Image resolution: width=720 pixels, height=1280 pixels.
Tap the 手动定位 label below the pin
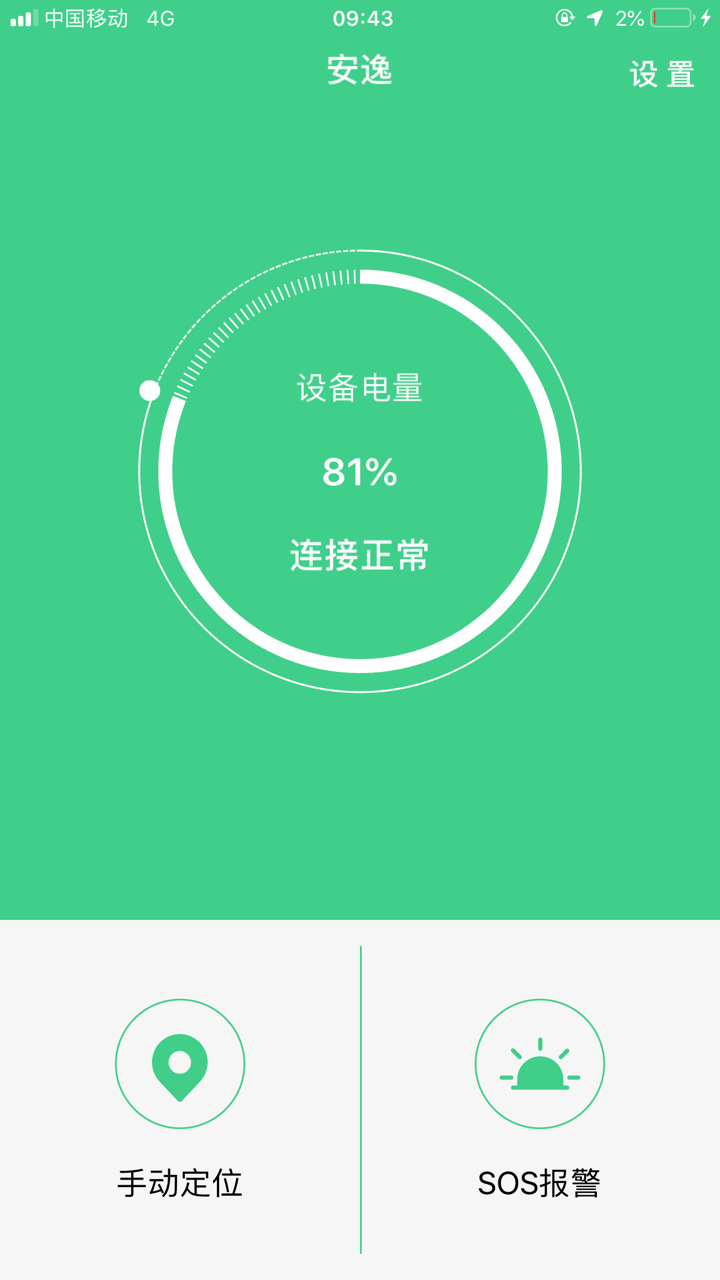point(180,1183)
